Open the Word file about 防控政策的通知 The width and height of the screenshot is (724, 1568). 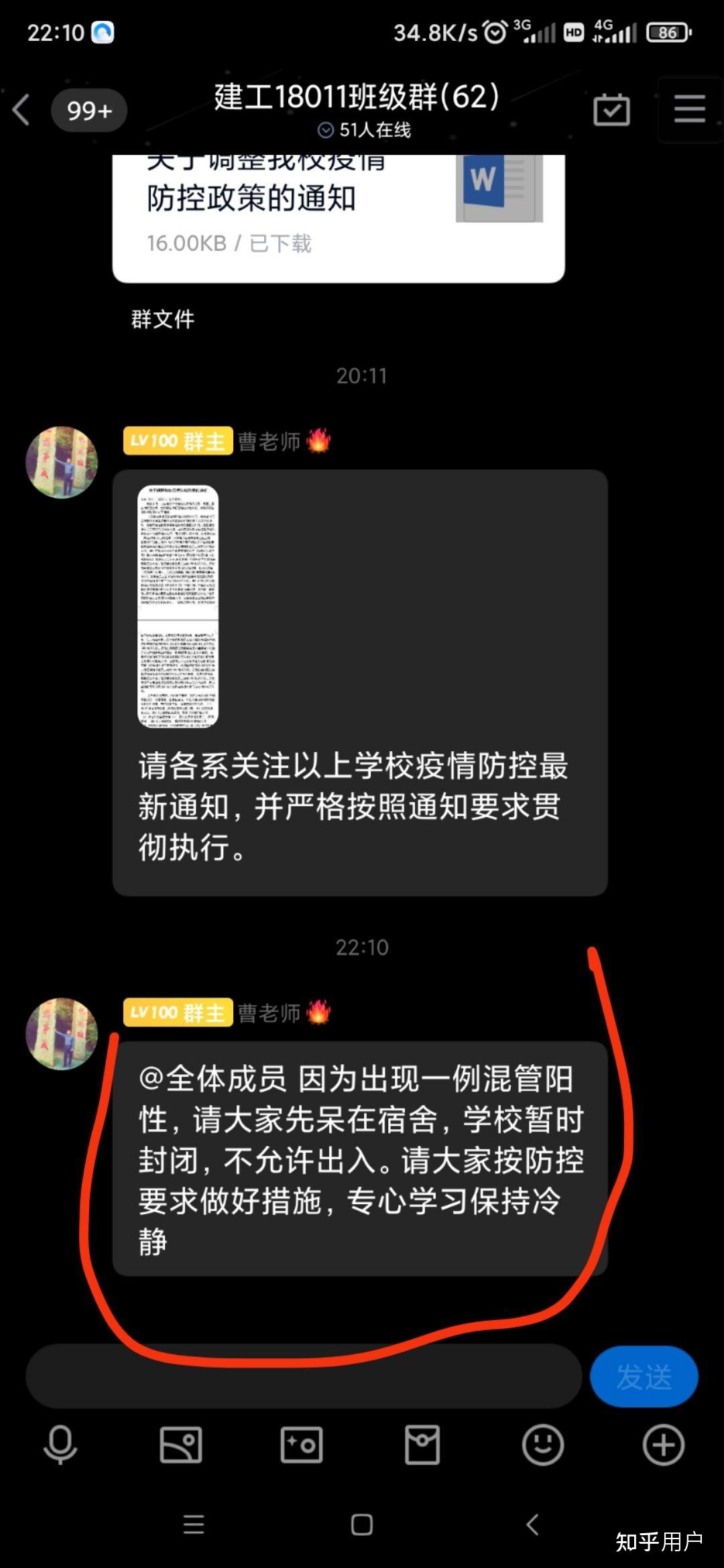pyautogui.click(x=339, y=218)
